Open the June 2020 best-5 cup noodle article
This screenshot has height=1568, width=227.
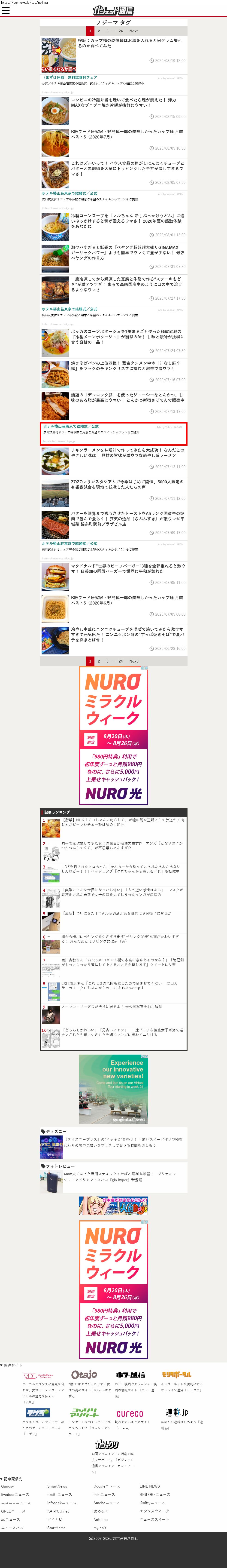(127, 600)
